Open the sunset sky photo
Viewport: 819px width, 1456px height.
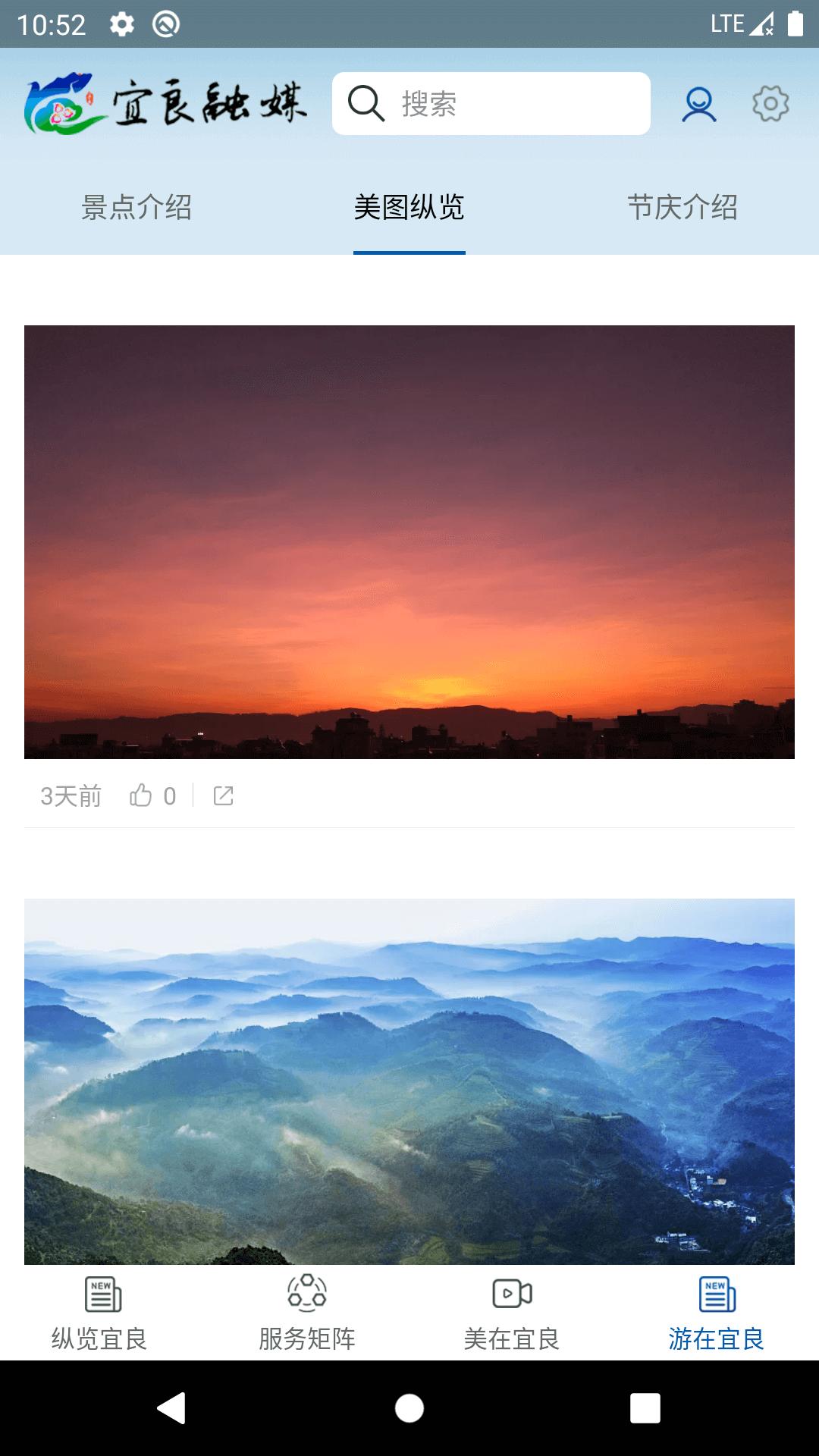coord(409,542)
